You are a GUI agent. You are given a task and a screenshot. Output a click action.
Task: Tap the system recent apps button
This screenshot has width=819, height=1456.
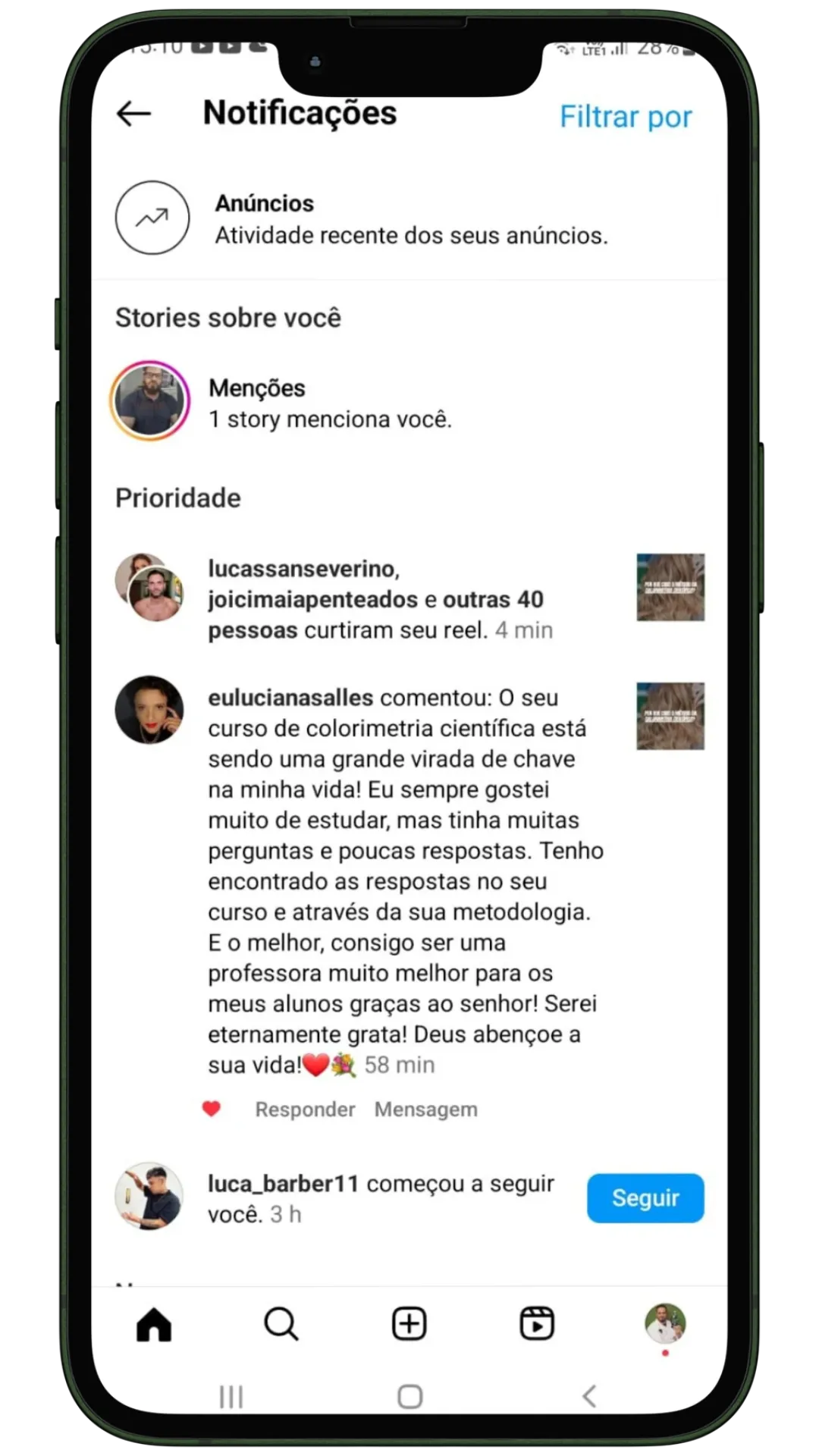click(x=231, y=1396)
